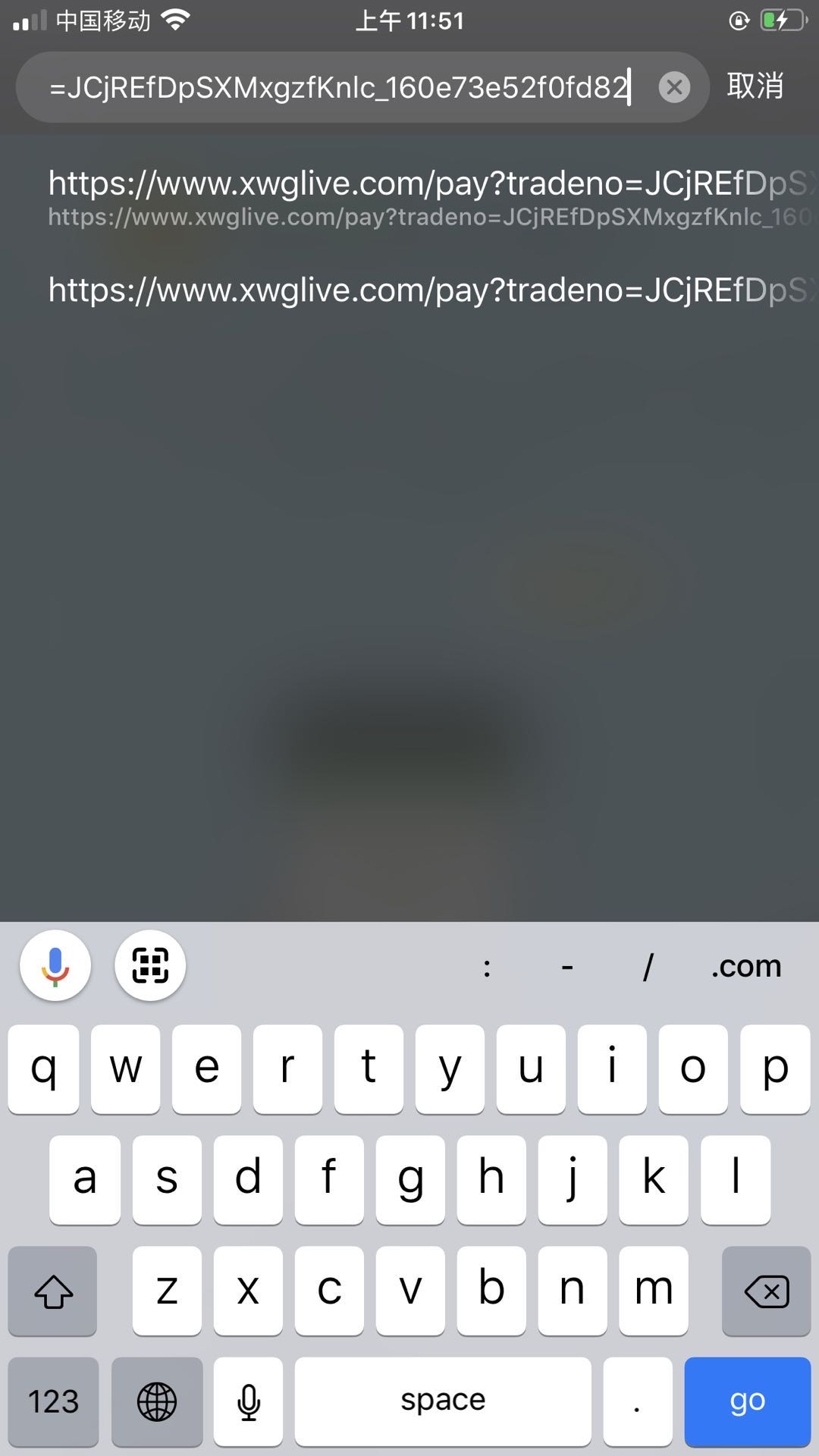819x1456 pixels.
Task: Insert the .com shortcut
Action: coord(746,966)
